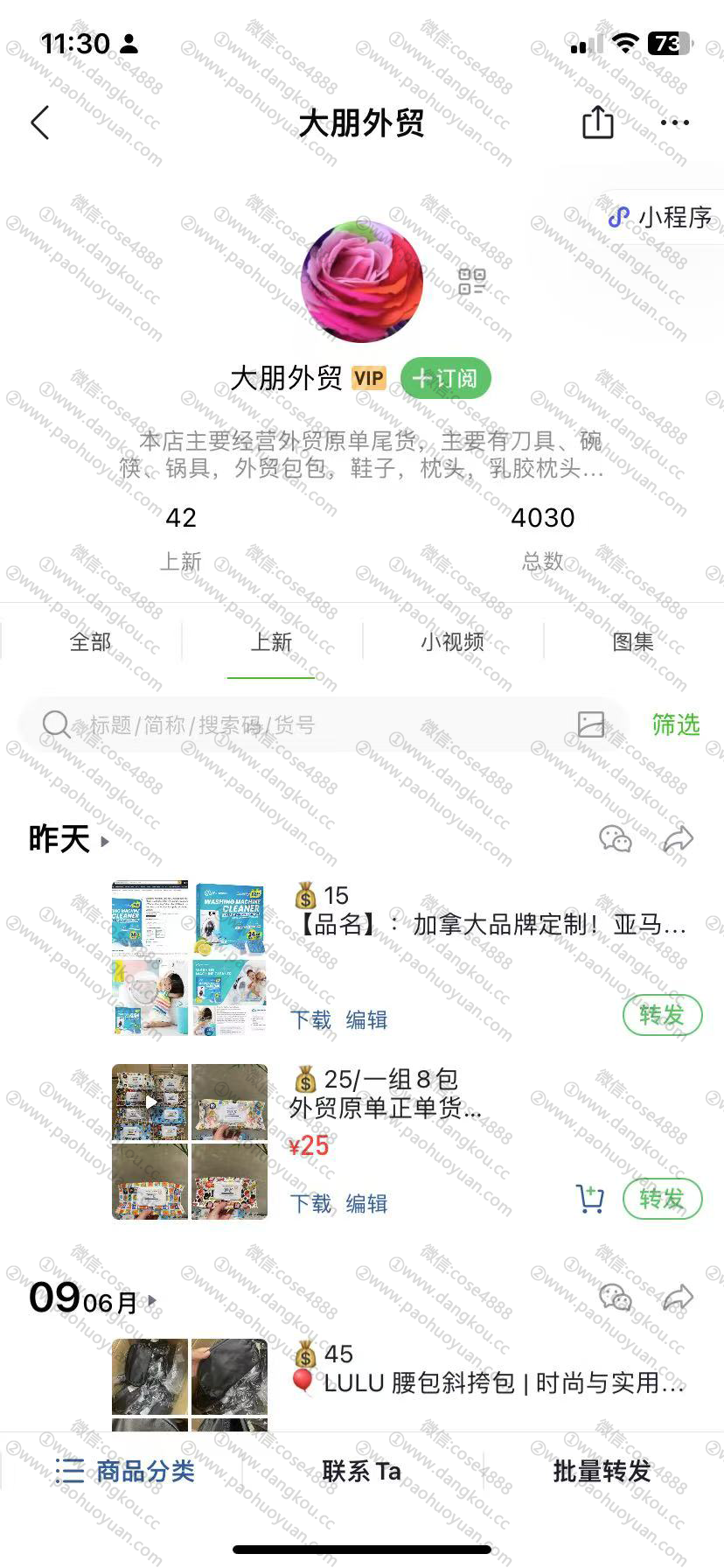This screenshot has height=1568, width=724.
Task: Download the 加拿大品牌定制 washing machine cleaner item
Action: pyautogui.click(x=311, y=1019)
